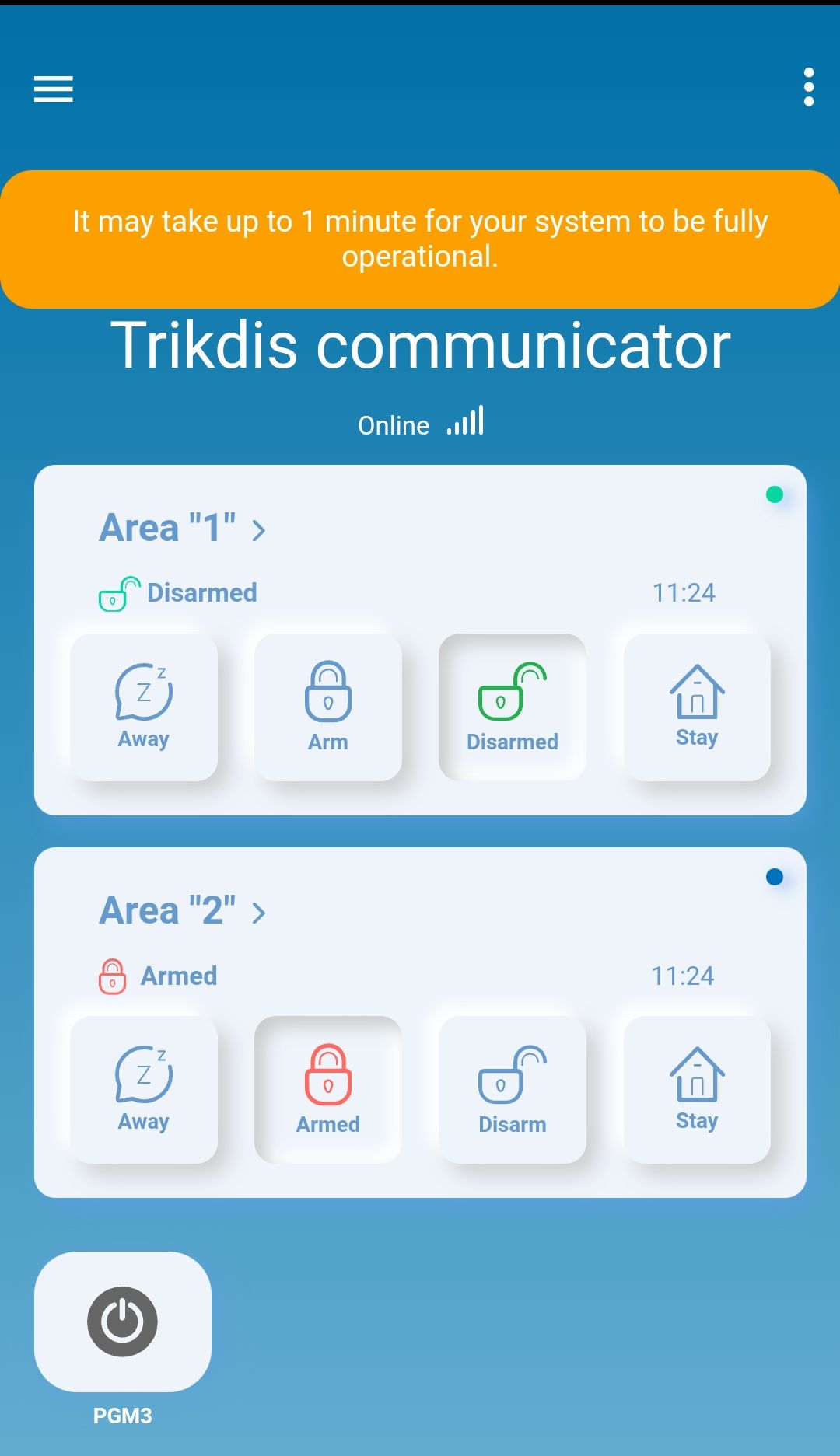Arm Area 1
The image size is (840, 1456).
[327, 707]
